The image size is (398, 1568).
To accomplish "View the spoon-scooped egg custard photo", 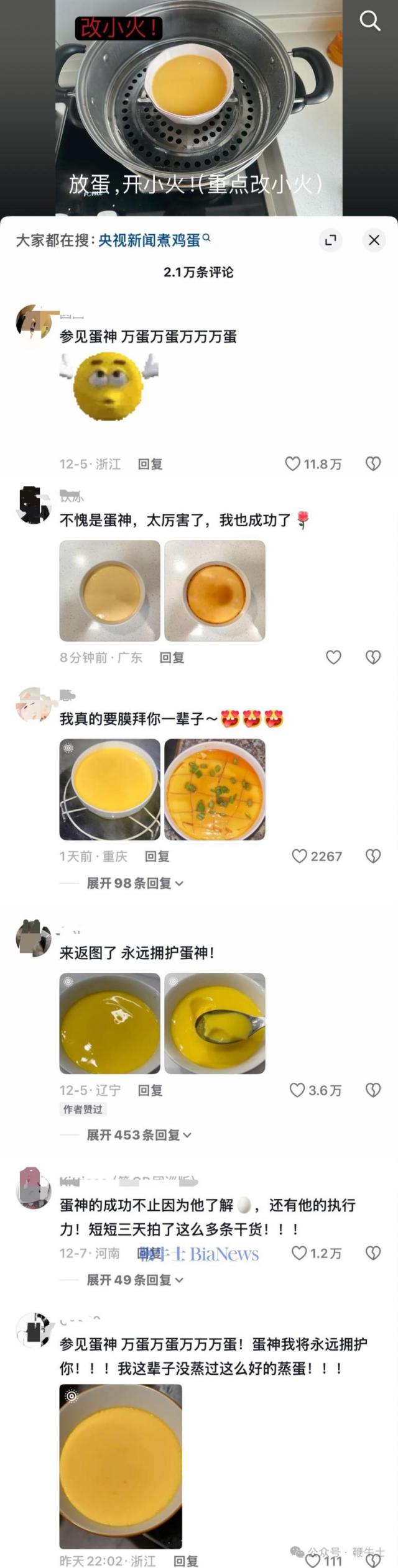I will (215, 1023).
